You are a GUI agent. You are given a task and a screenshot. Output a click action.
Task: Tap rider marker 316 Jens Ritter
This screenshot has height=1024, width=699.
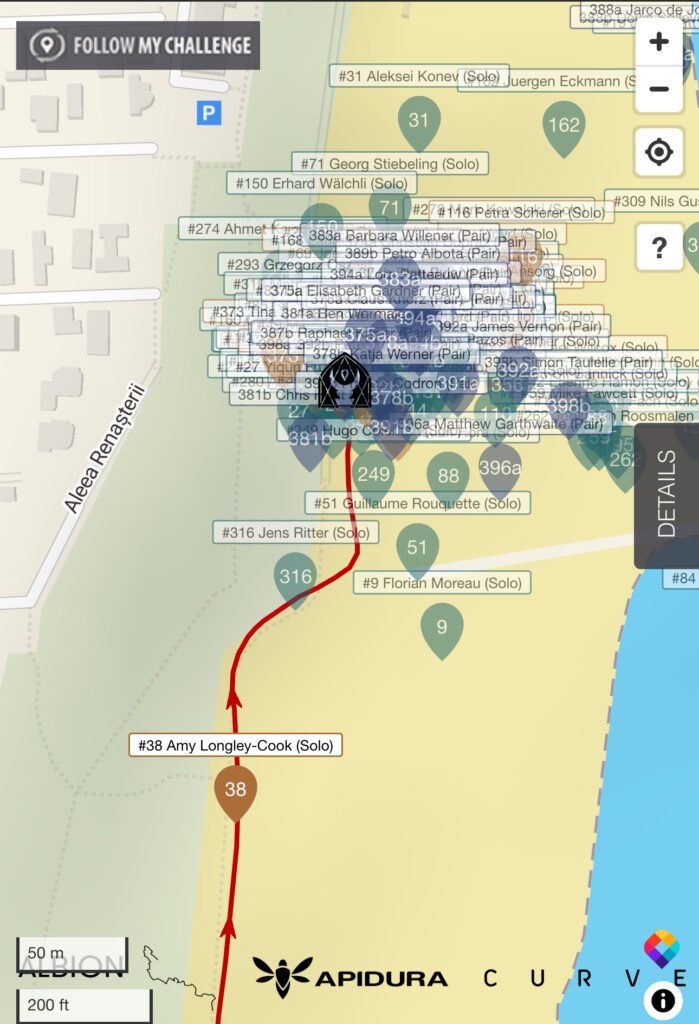pyautogui.click(x=295, y=577)
